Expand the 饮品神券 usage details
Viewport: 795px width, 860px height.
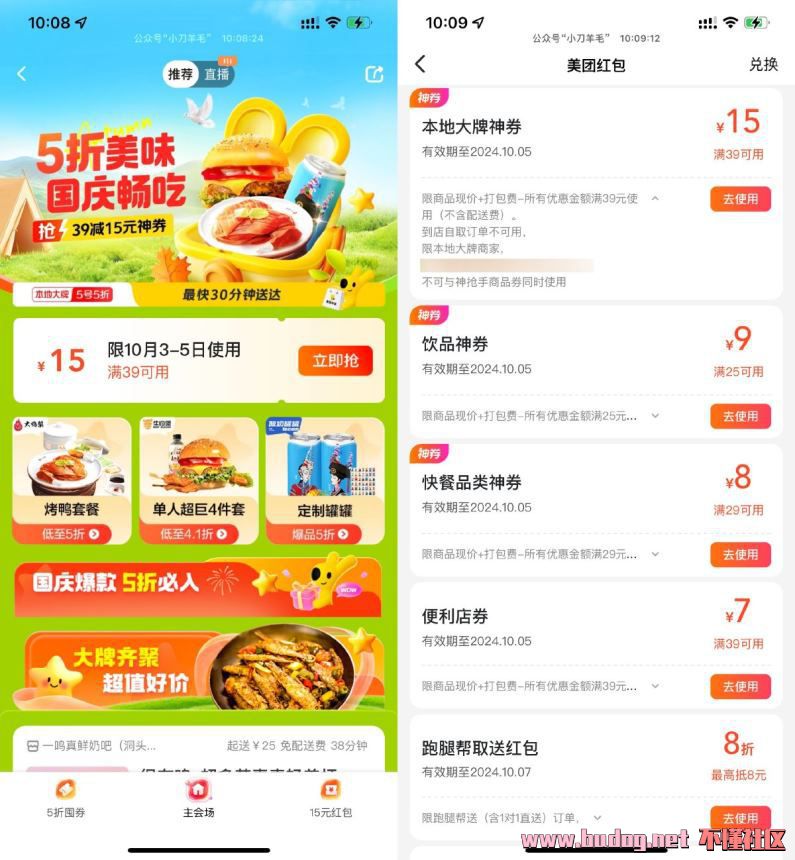[655, 415]
